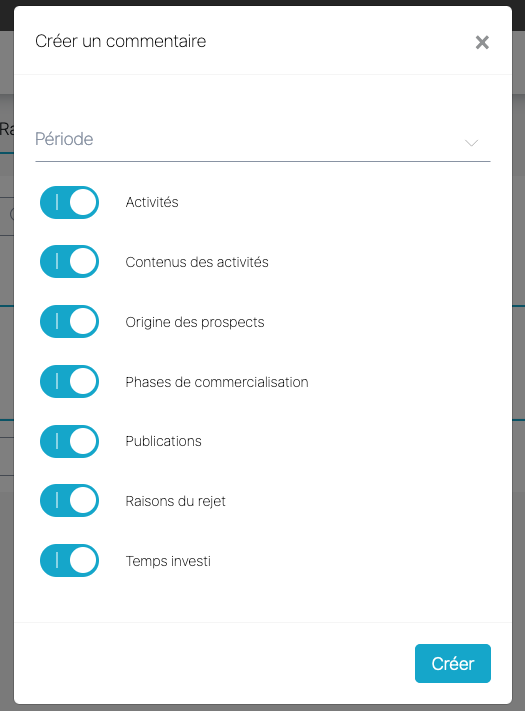Viewport: 525px width, 711px height.
Task: Turn off the Temps investi toggle
Action: 69,560
